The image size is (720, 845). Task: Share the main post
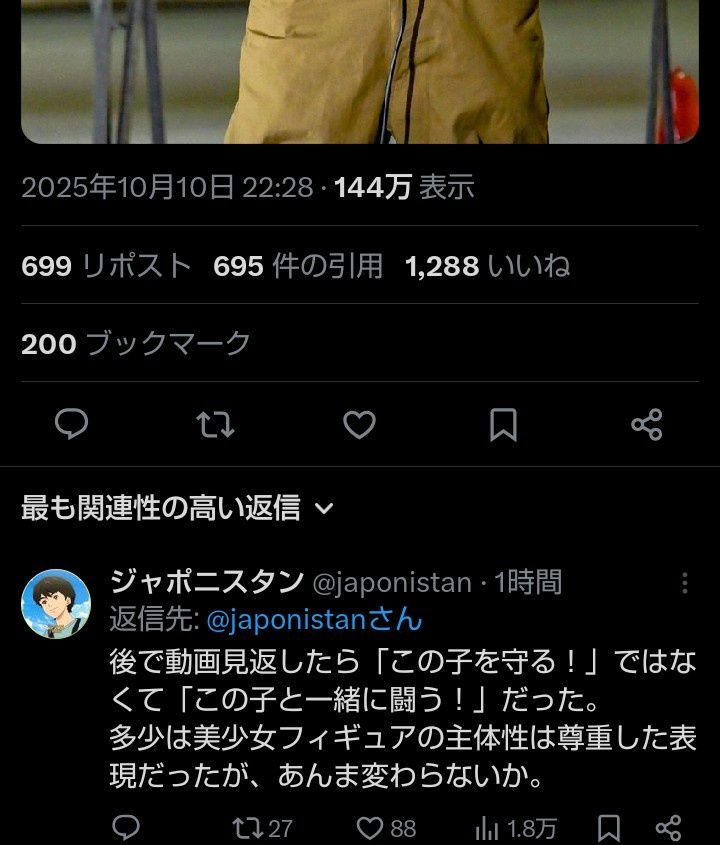point(647,425)
